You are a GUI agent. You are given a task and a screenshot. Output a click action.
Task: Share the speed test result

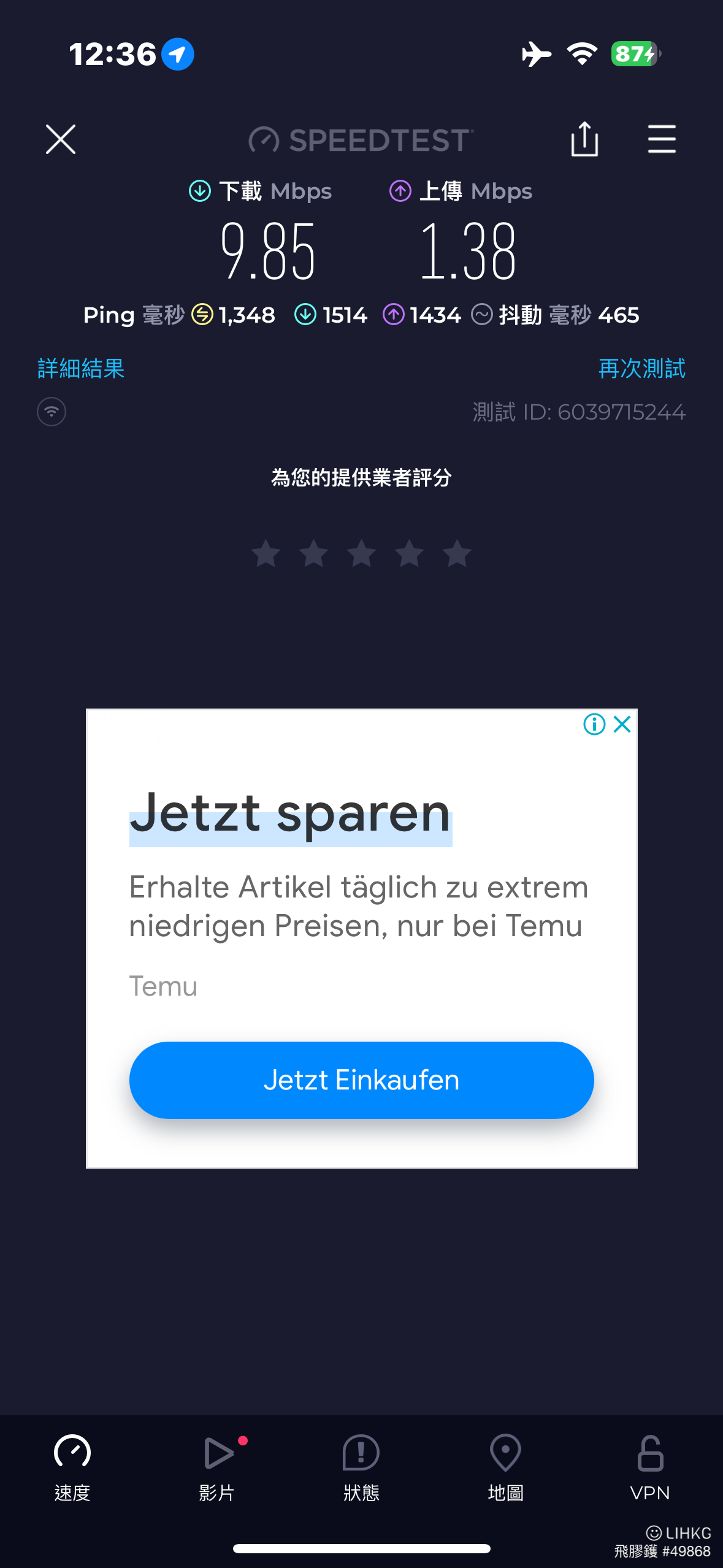coord(584,139)
